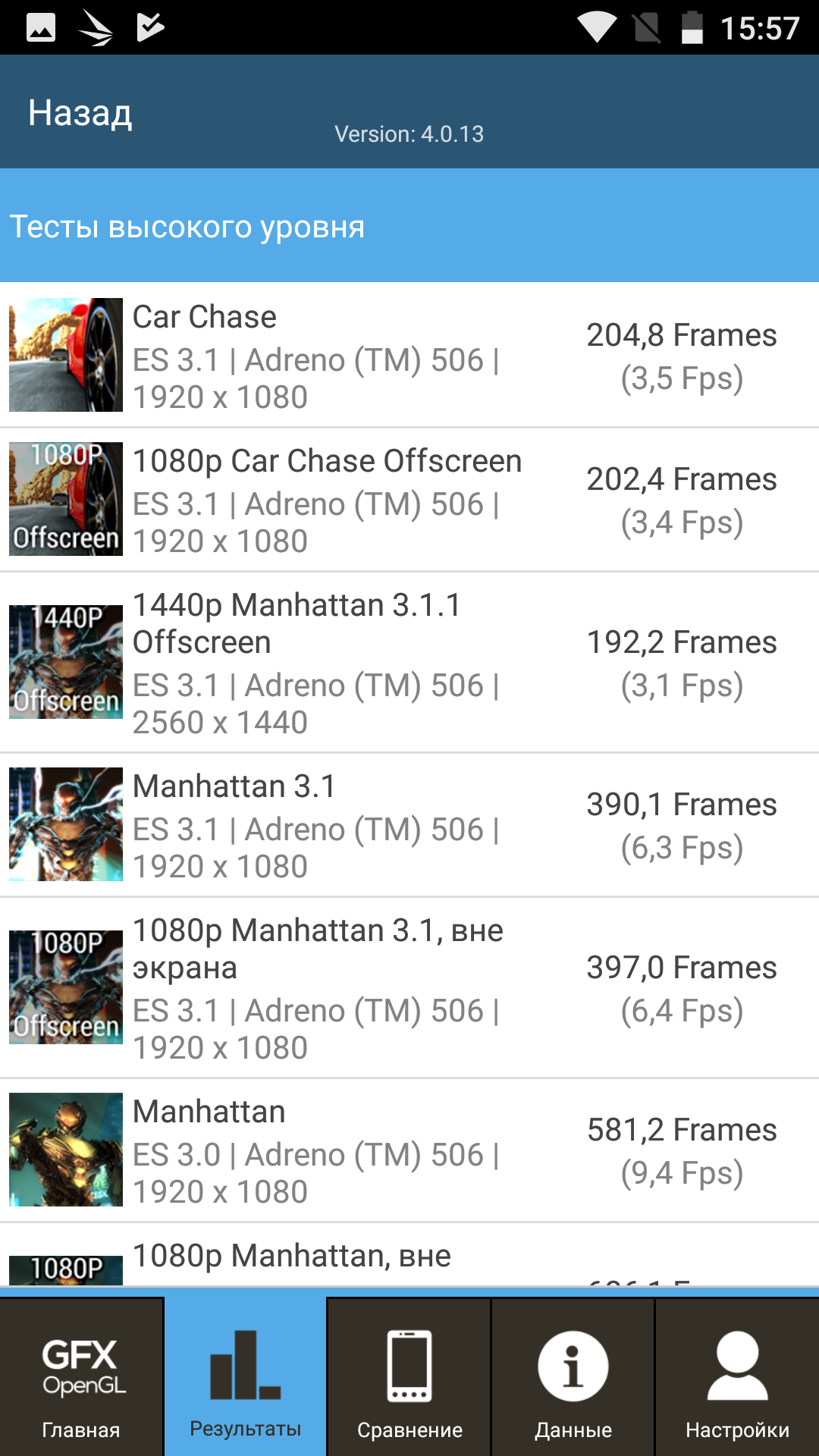Screen dimensions: 819x1456
Task: Open the Manhattan ES 3.0 result
Action: [409, 1150]
